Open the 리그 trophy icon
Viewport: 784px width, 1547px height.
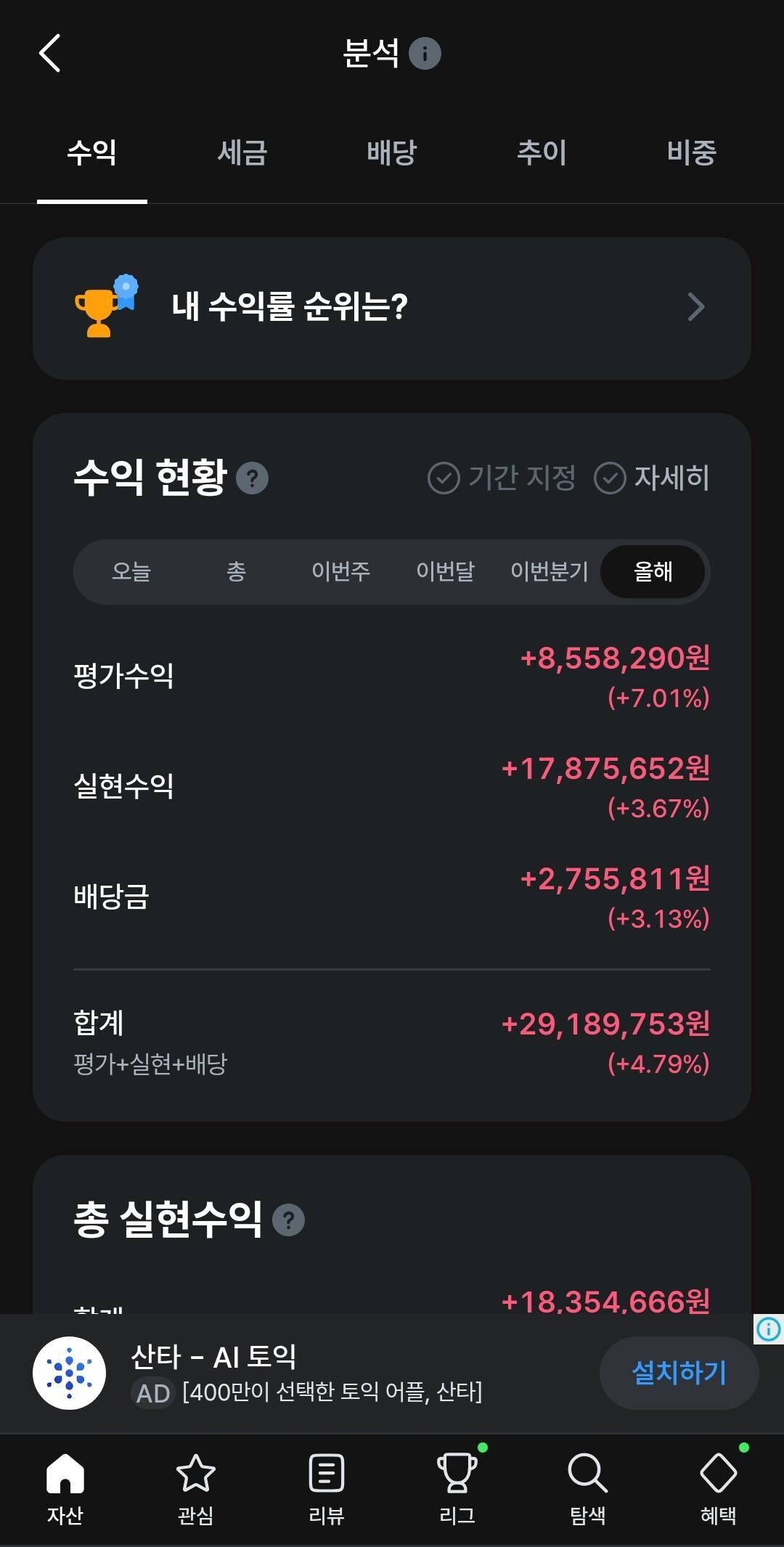pos(456,1487)
